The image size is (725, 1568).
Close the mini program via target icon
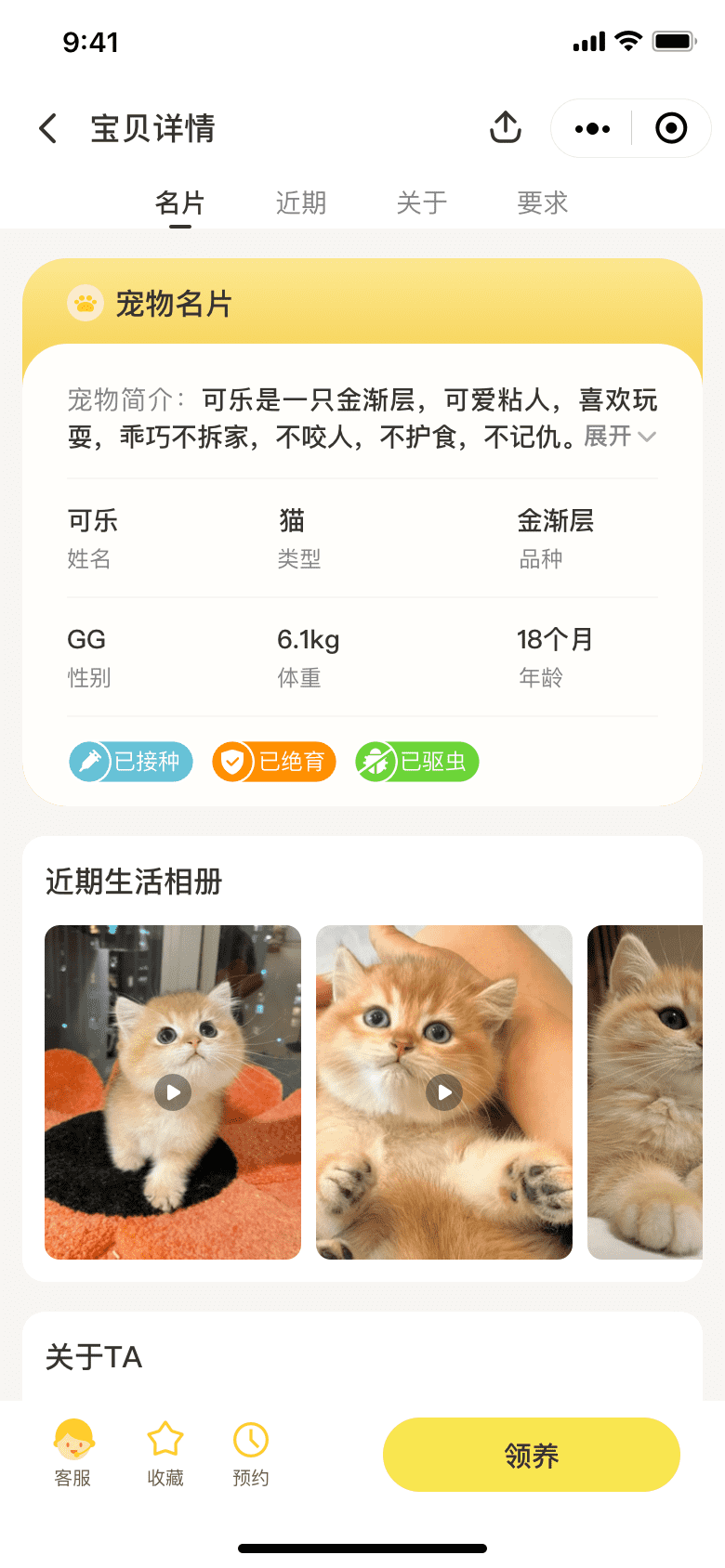671,128
